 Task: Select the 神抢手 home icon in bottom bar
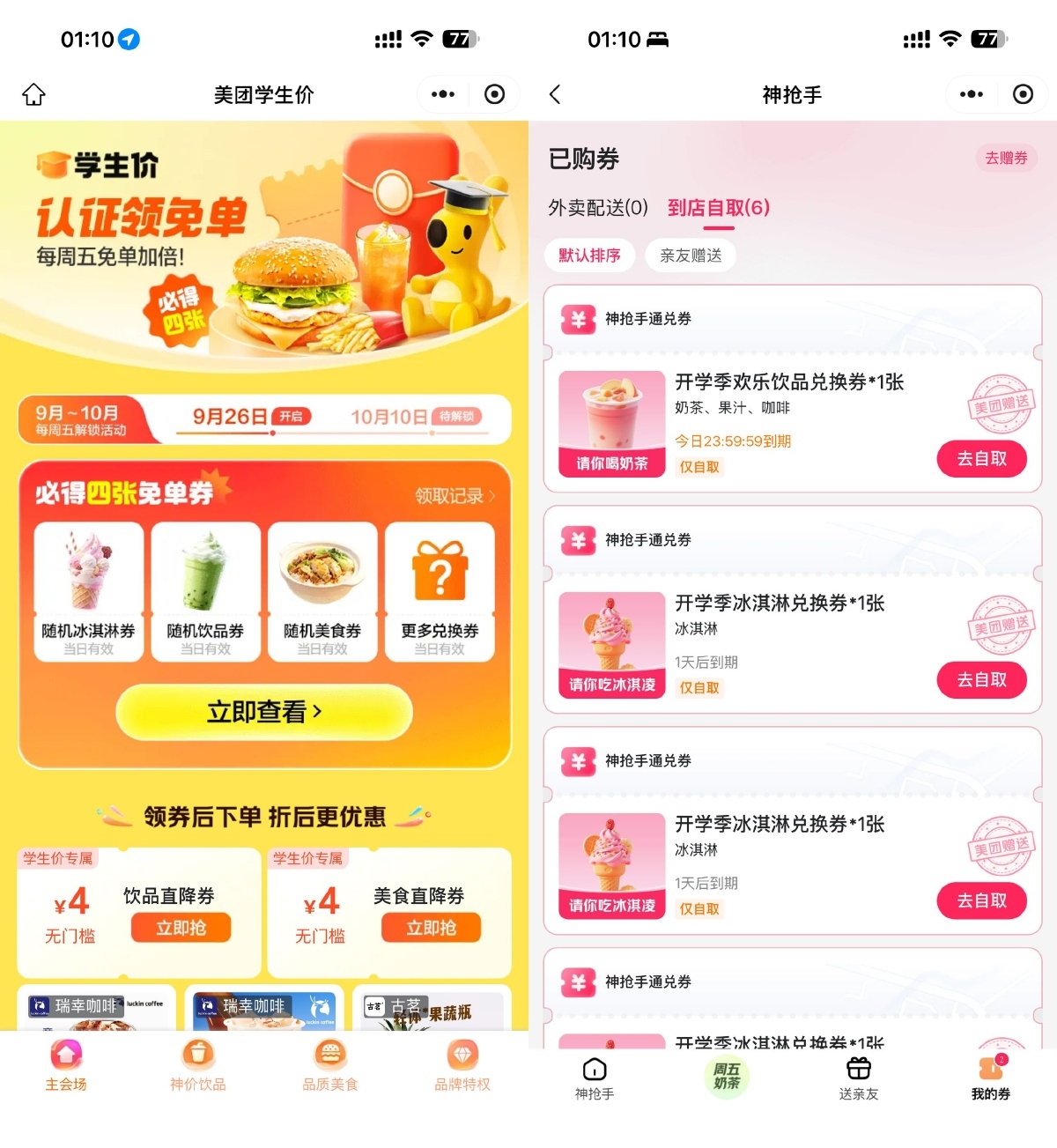(594, 1069)
